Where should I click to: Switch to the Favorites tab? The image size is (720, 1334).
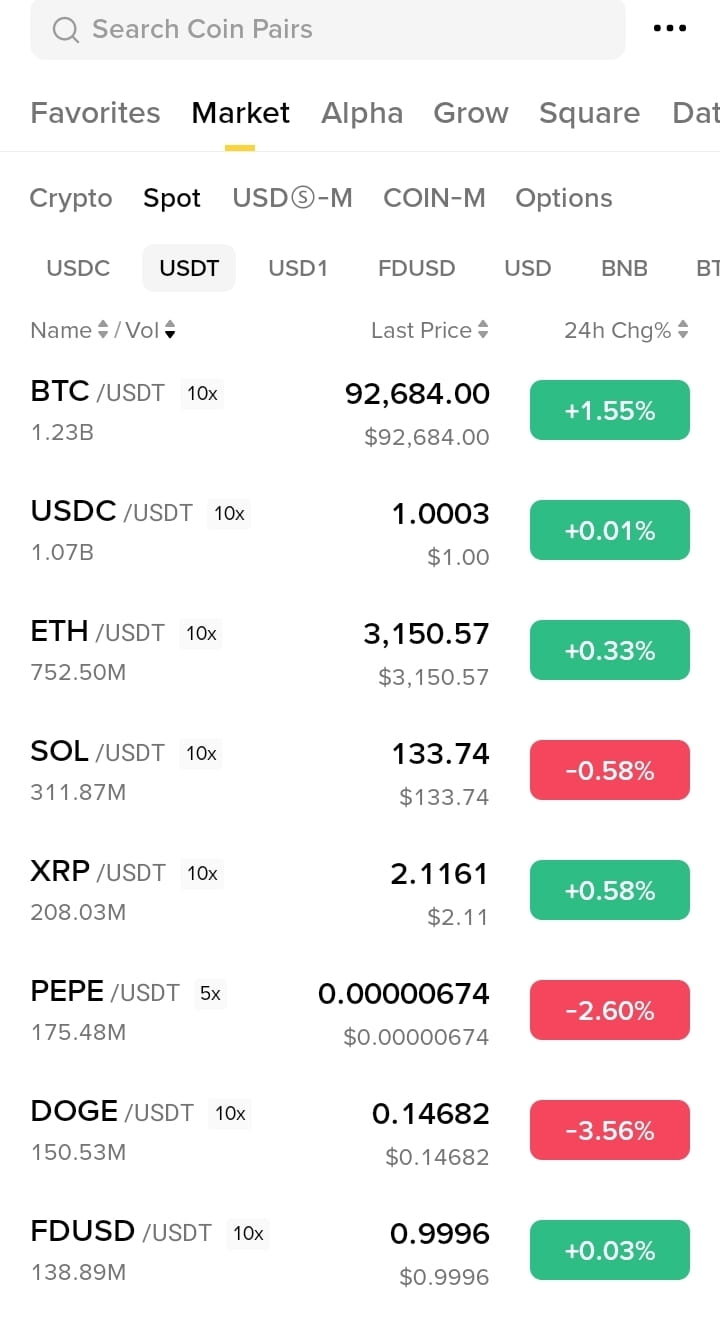[x=95, y=113]
